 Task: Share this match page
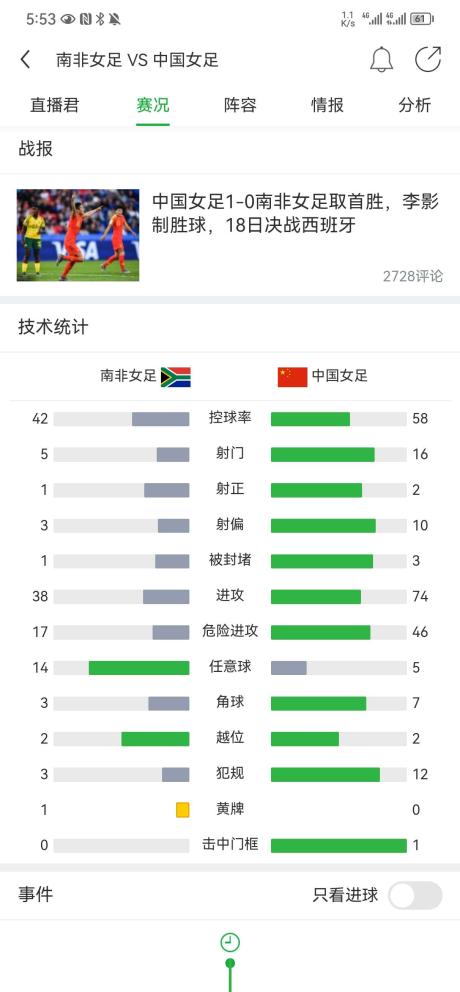tap(428, 59)
